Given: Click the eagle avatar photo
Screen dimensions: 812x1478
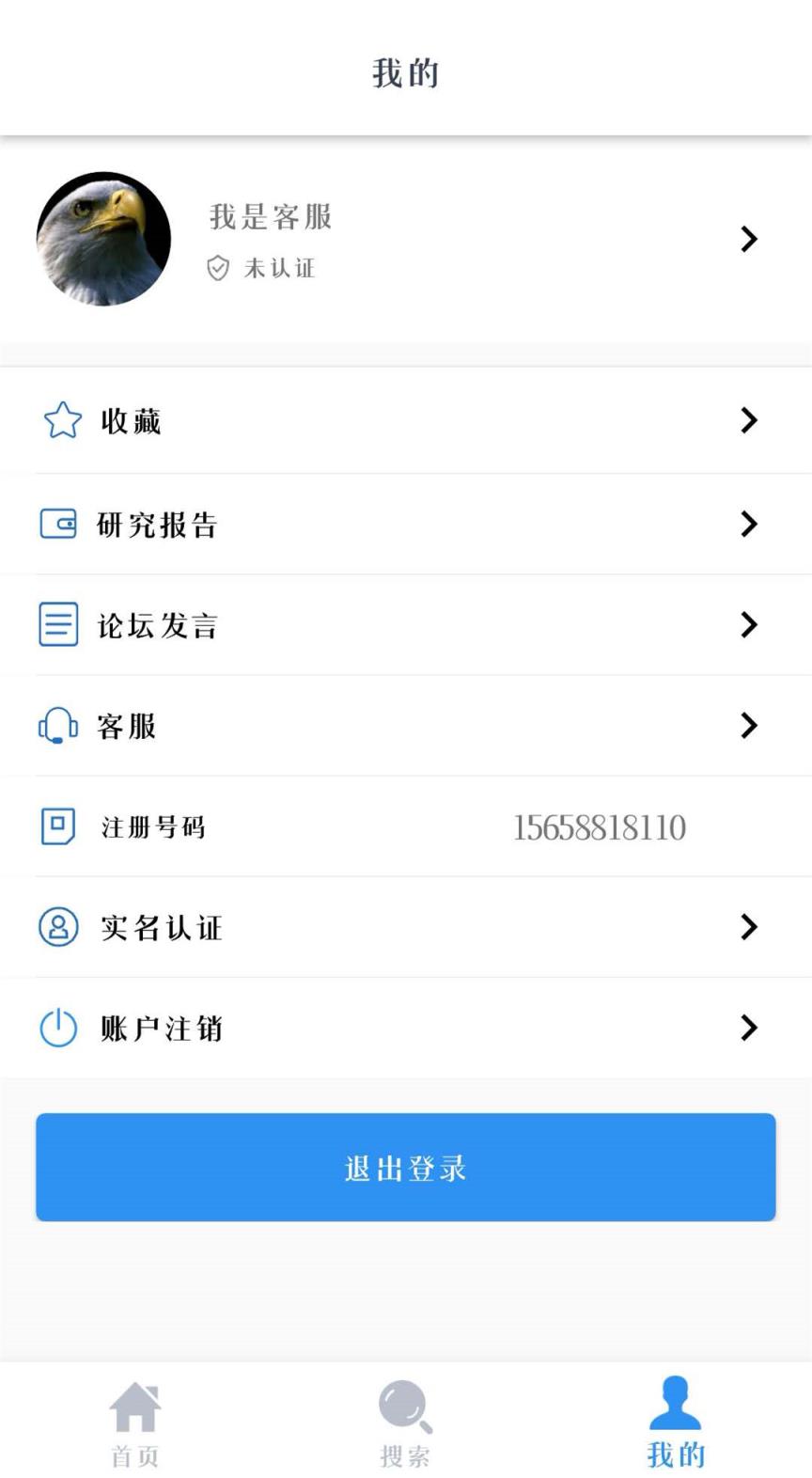Looking at the screenshot, I should pyautogui.click(x=103, y=240).
